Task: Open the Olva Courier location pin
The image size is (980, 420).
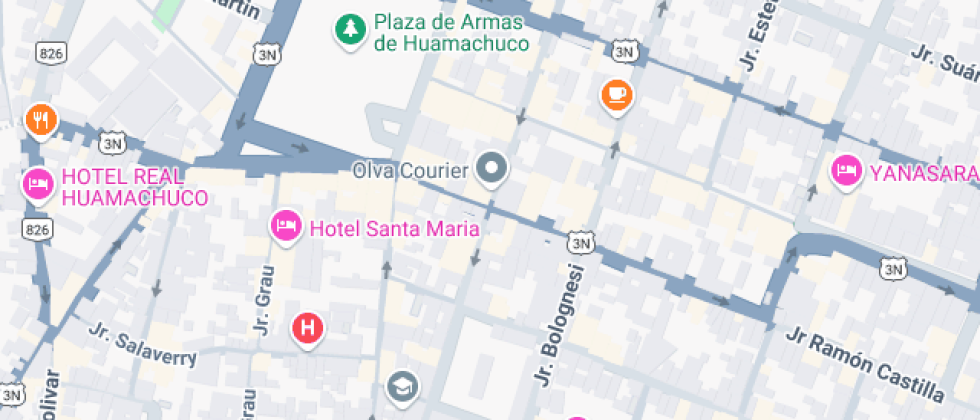Action: 491,169
